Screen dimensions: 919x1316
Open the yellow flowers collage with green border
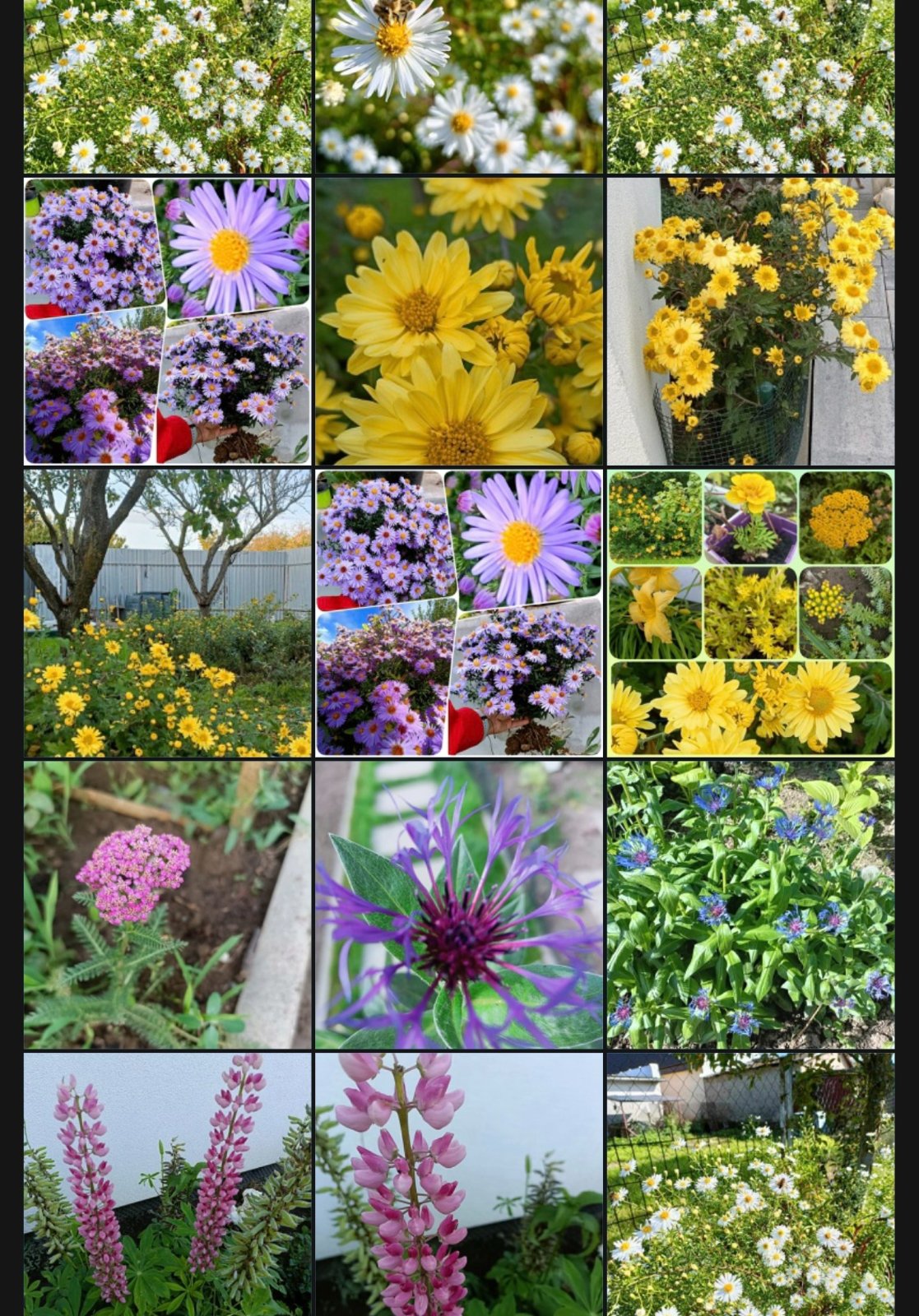[x=750, y=613]
